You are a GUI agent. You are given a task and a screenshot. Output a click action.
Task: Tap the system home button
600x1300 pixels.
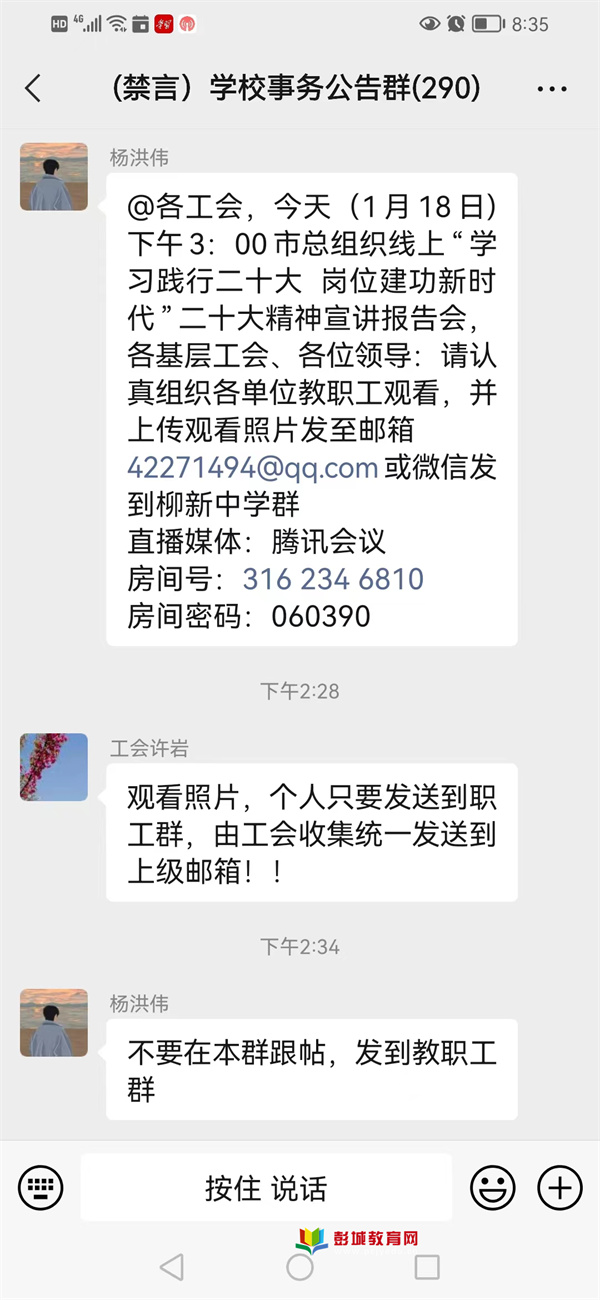(300, 1267)
